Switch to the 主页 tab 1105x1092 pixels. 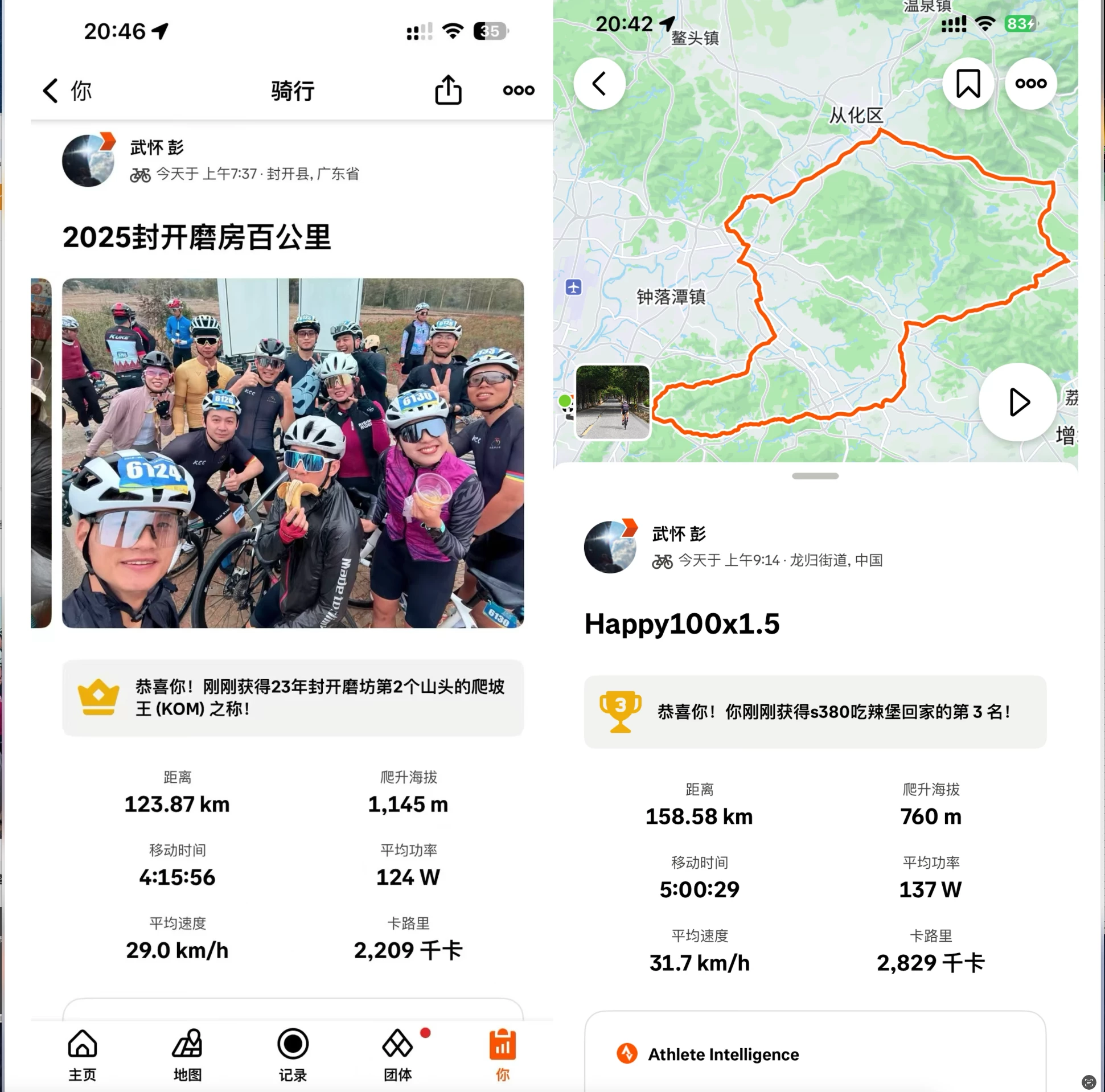click(83, 1054)
